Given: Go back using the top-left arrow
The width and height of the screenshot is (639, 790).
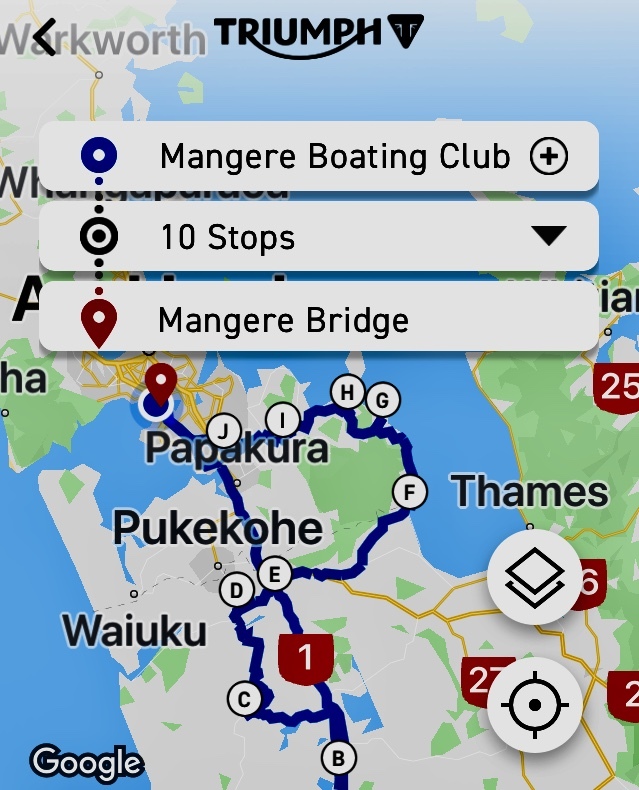Looking at the screenshot, I should 45,36.
